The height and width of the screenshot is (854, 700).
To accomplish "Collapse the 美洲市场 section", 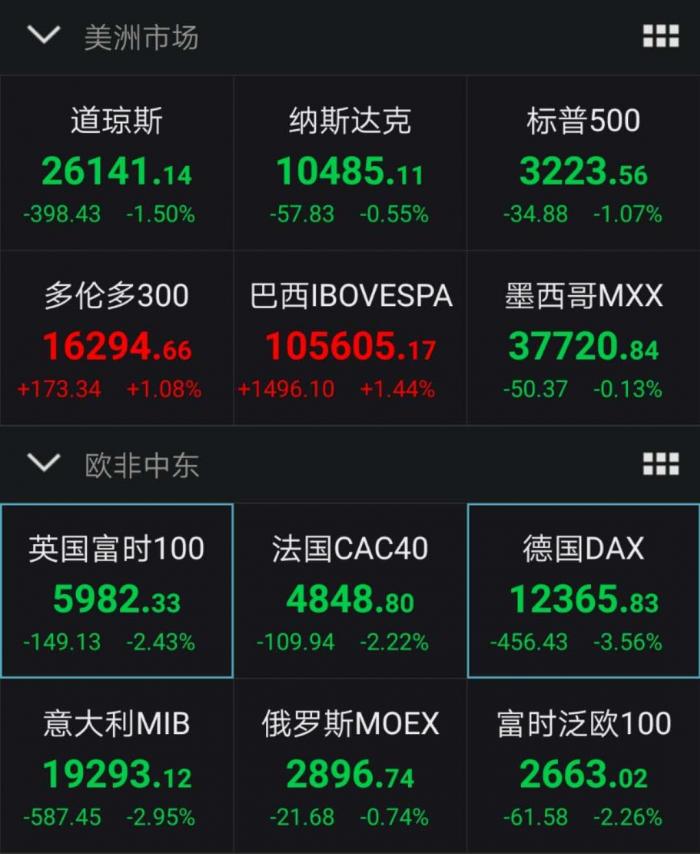I will pyautogui.click(x=44, y=36).
